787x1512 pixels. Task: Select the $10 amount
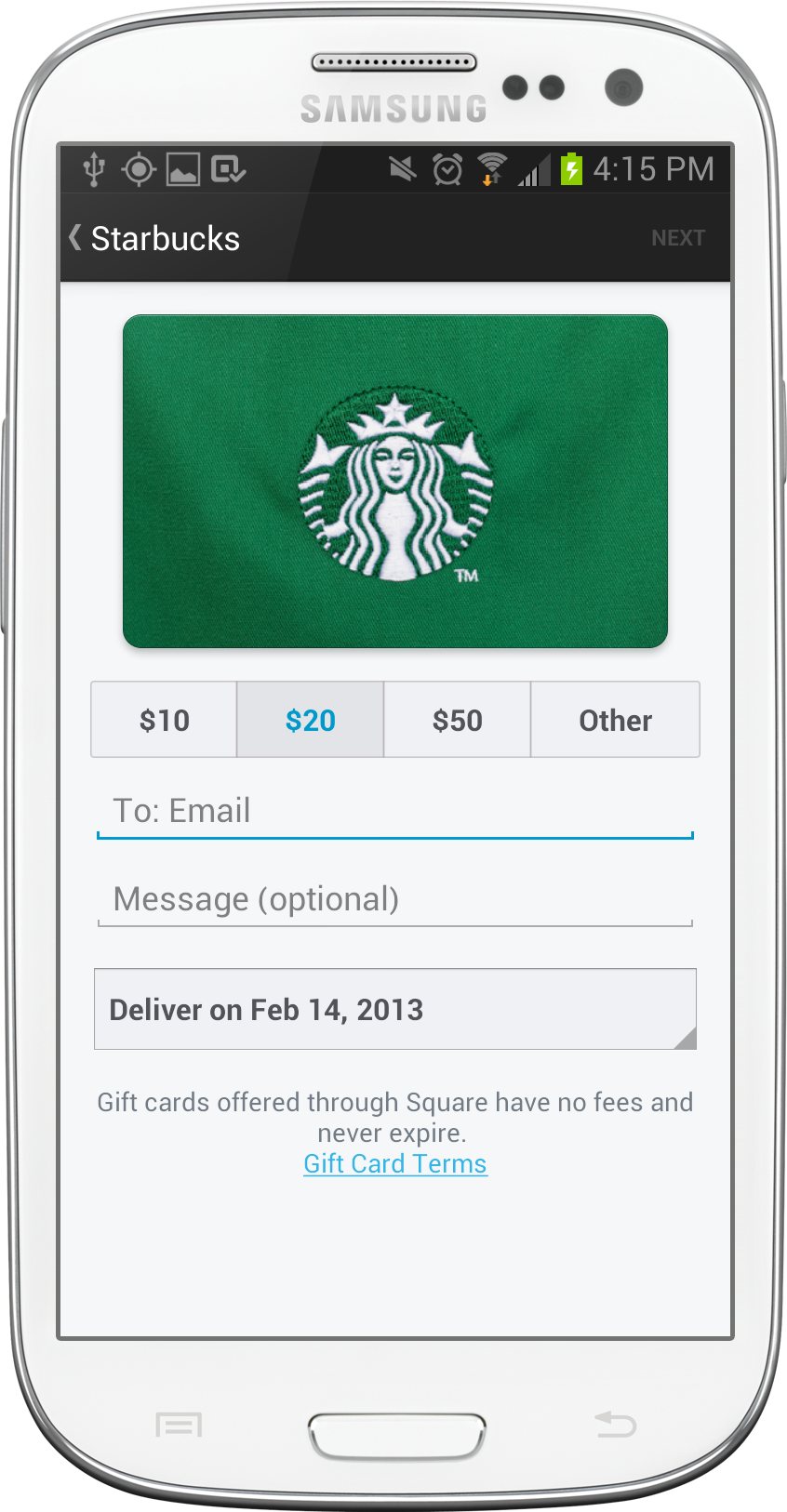(164, 720)
